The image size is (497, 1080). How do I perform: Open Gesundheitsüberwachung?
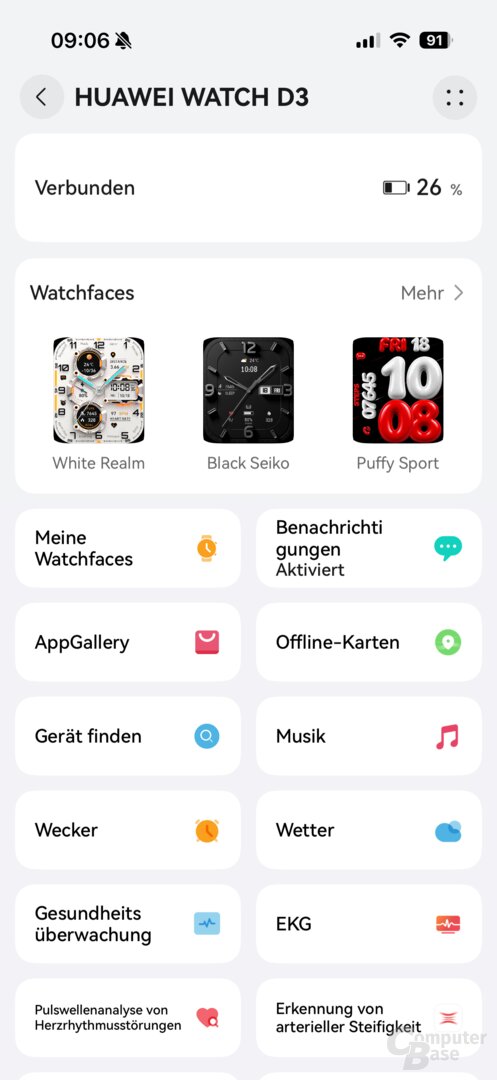128,924
